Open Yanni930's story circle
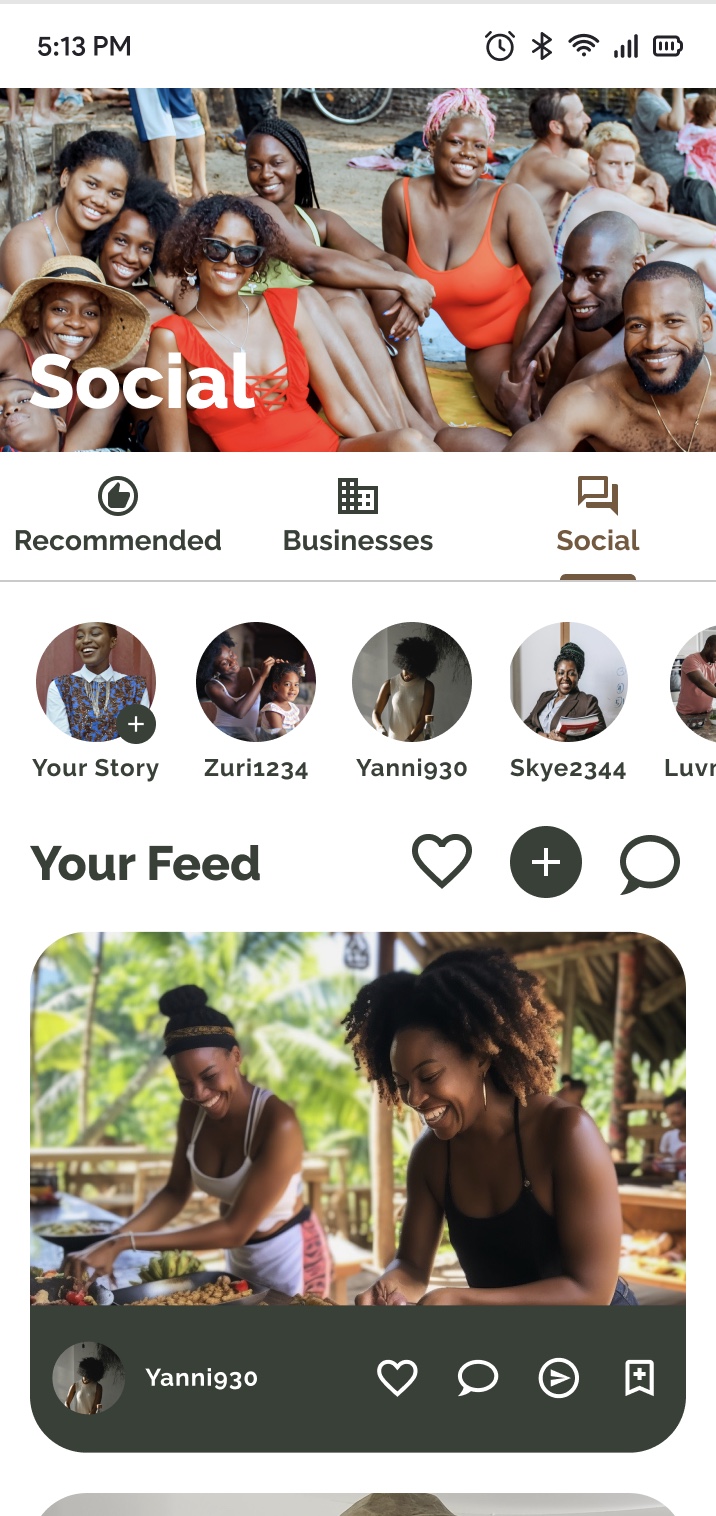 [412, 682]
